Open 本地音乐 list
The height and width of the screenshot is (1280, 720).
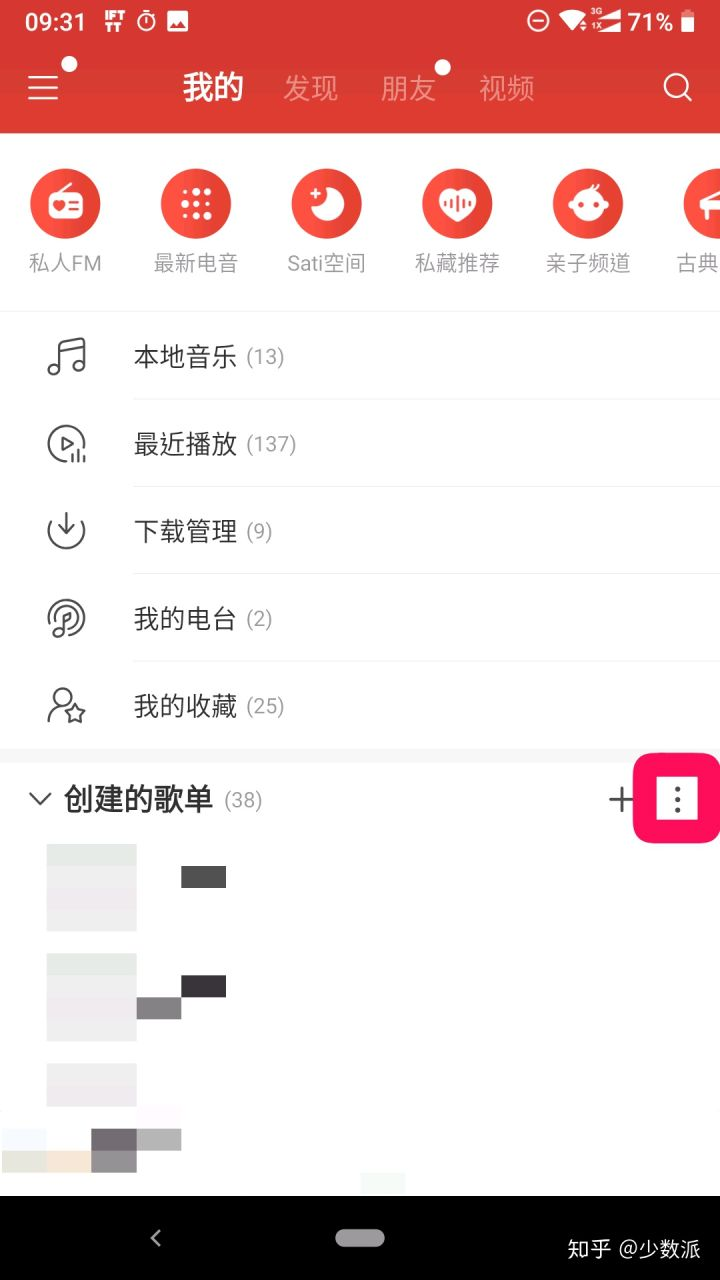click(x=186, y=356)
